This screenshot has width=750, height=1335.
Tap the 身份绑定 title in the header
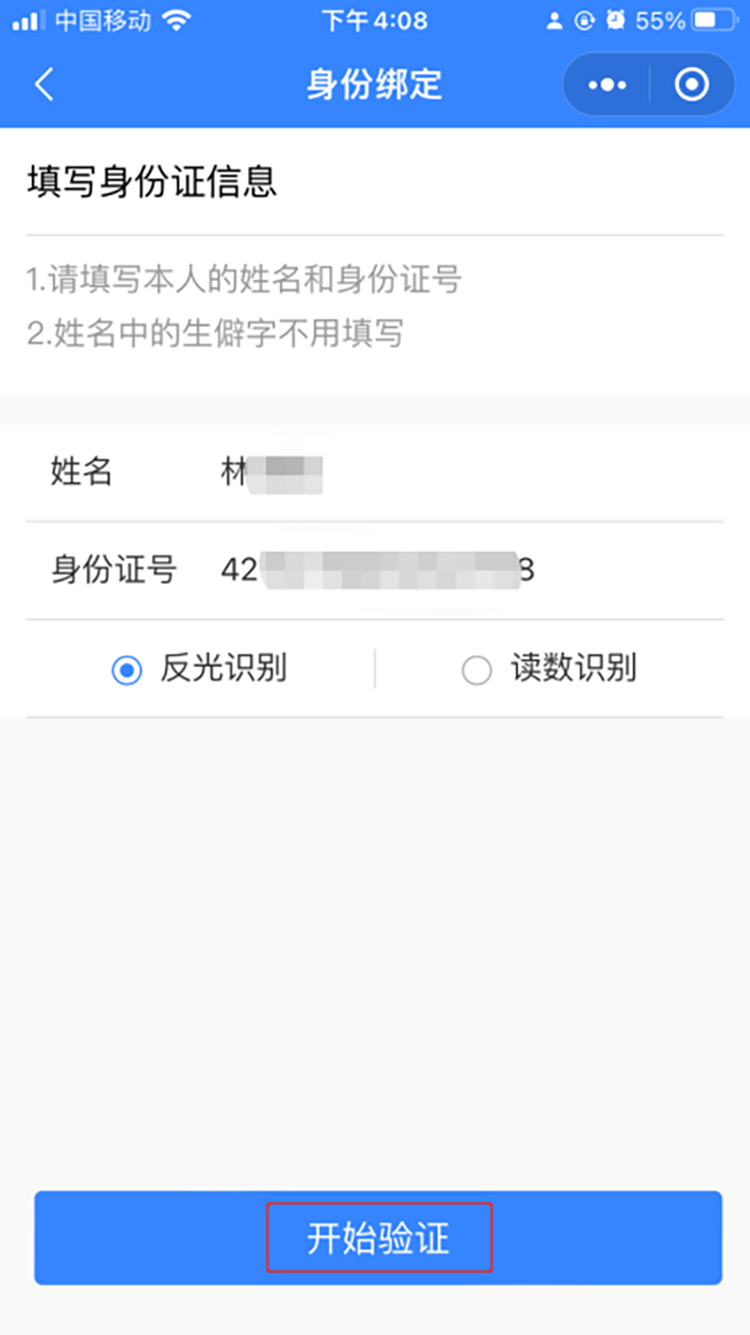[x=375, y=85]
